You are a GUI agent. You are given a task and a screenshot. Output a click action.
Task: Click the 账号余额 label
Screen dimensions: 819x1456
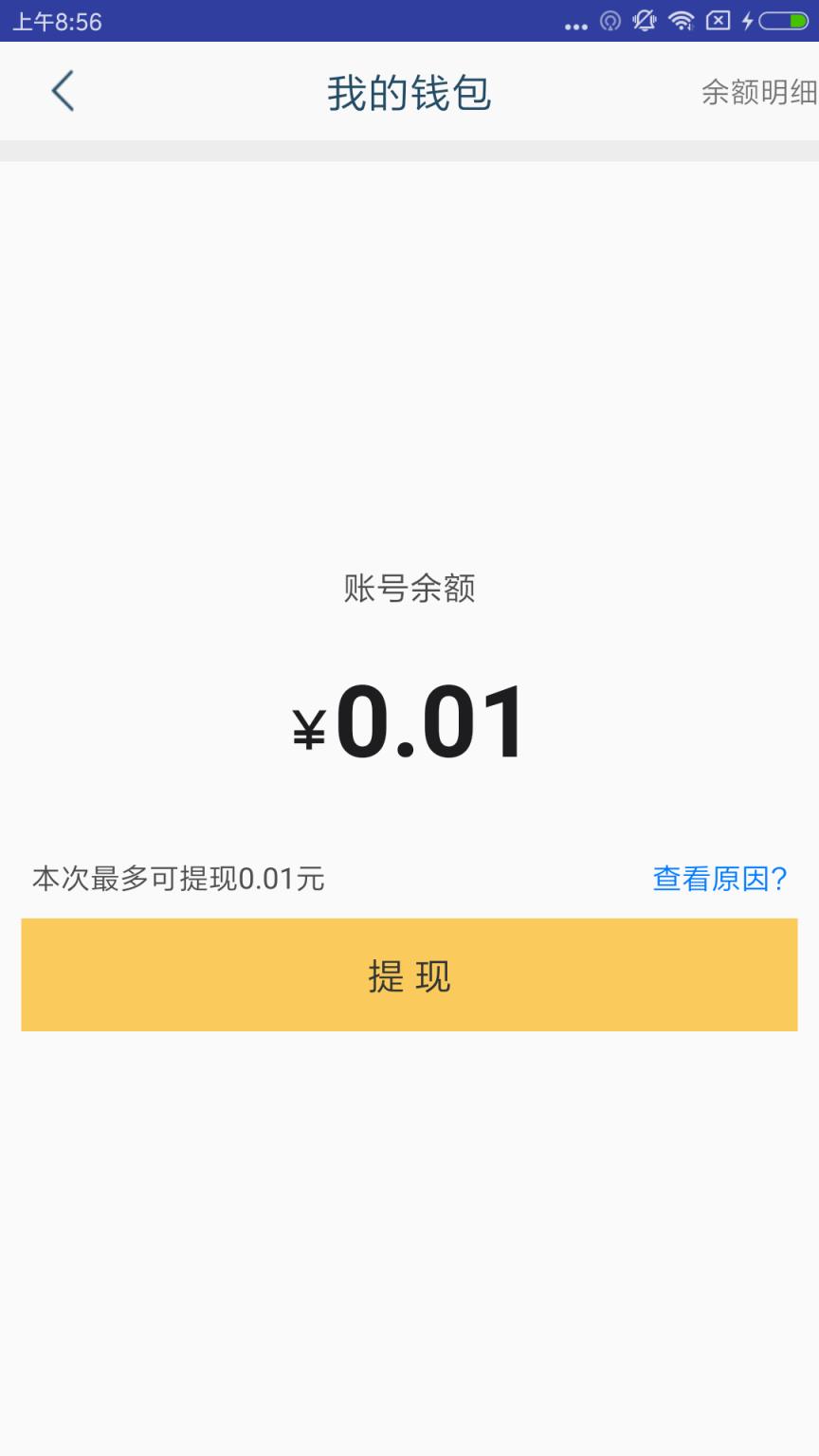tap(408, 589)
